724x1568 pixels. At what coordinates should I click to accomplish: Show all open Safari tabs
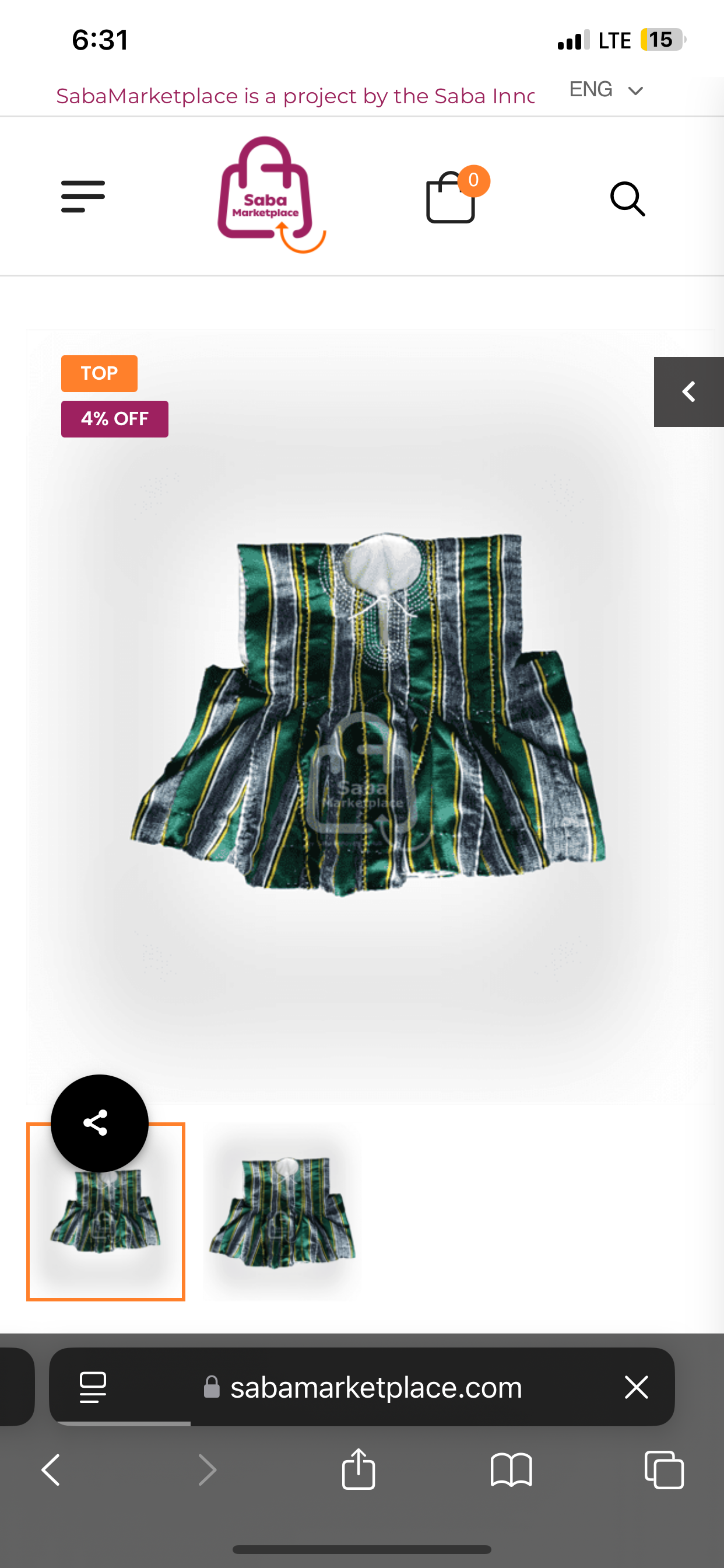coord(664,1470)
